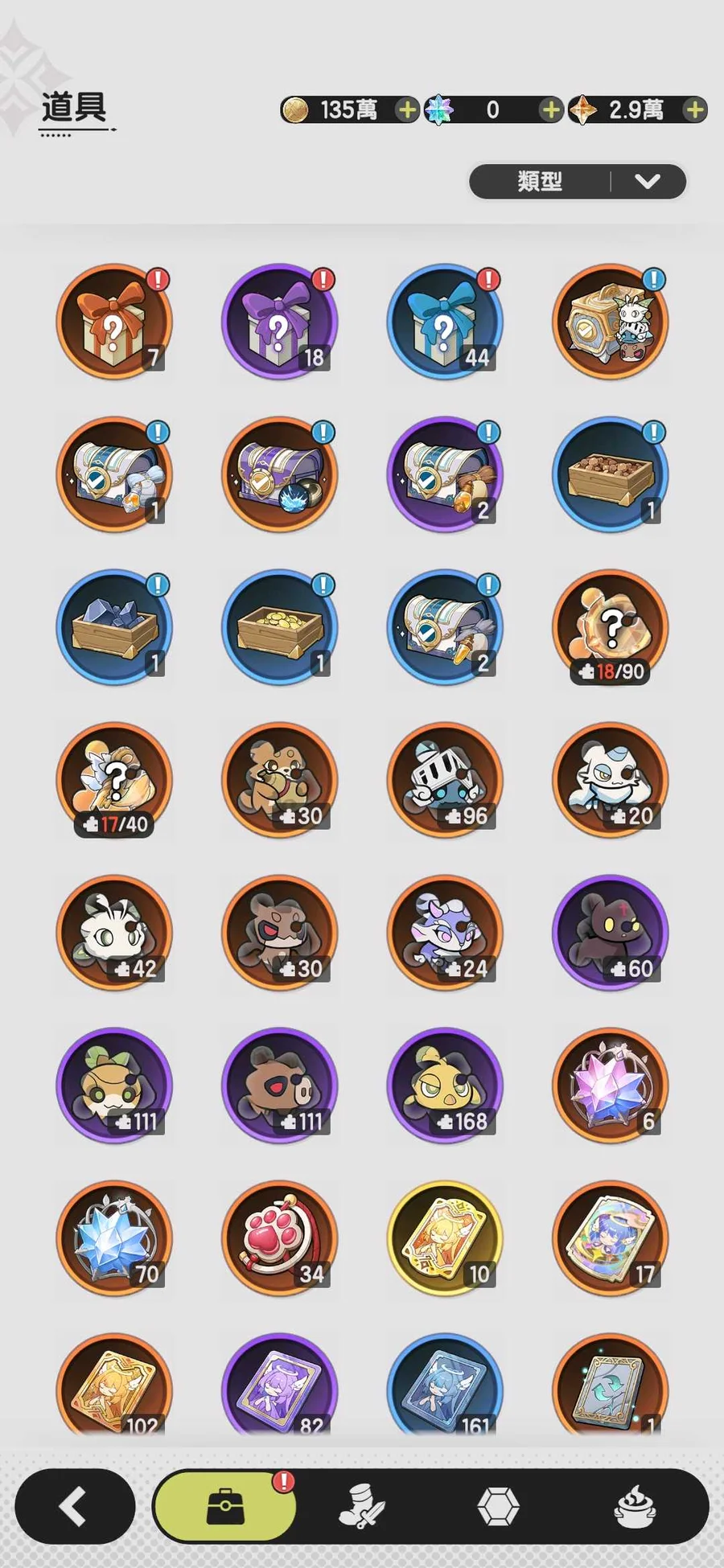Open the black bear creature with 60
The width and height of the screenshot is (724, 1568).
(x=611, y=933)
